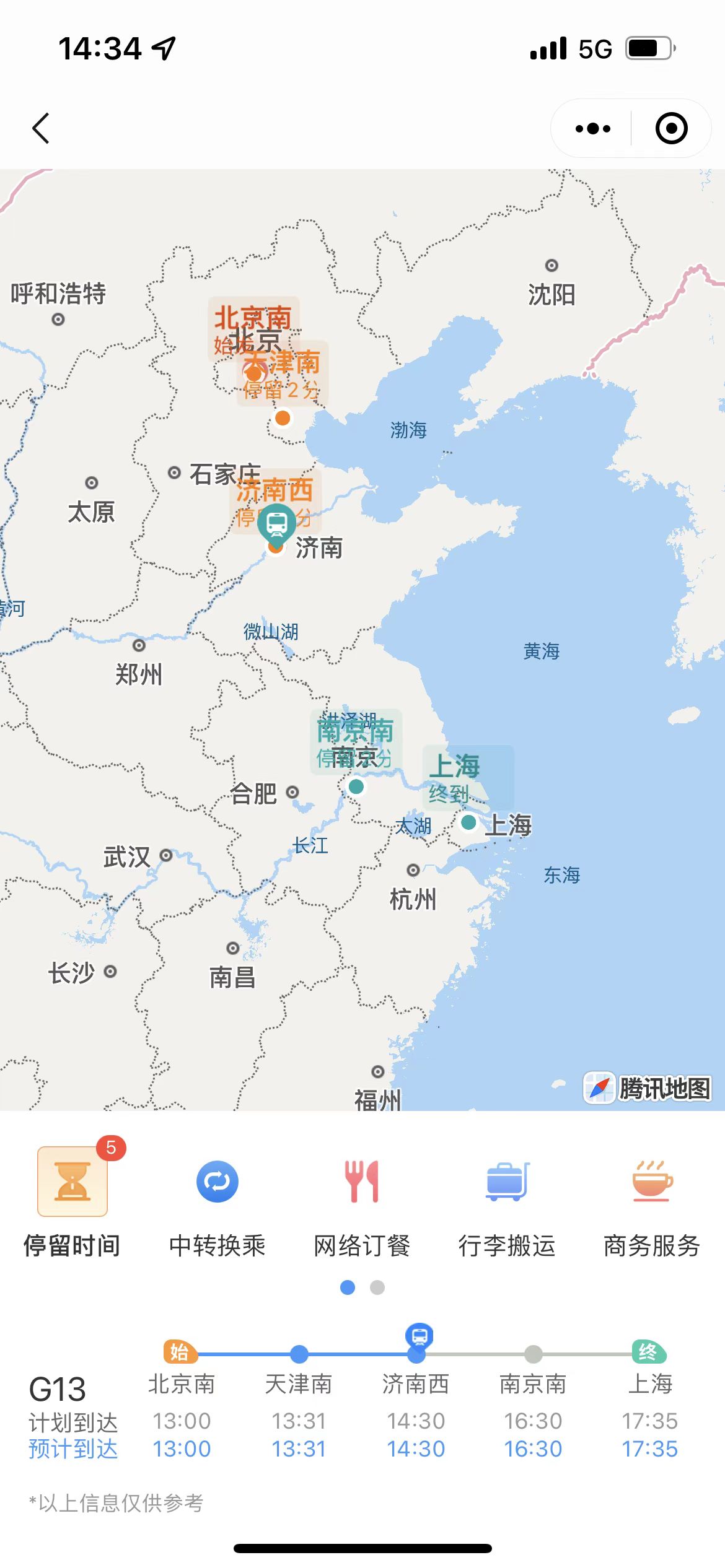The height and width of the screenshot is (1568, 725).
Task: Open 中转换乘 transfer service
Action: (x=217, y=1200)
